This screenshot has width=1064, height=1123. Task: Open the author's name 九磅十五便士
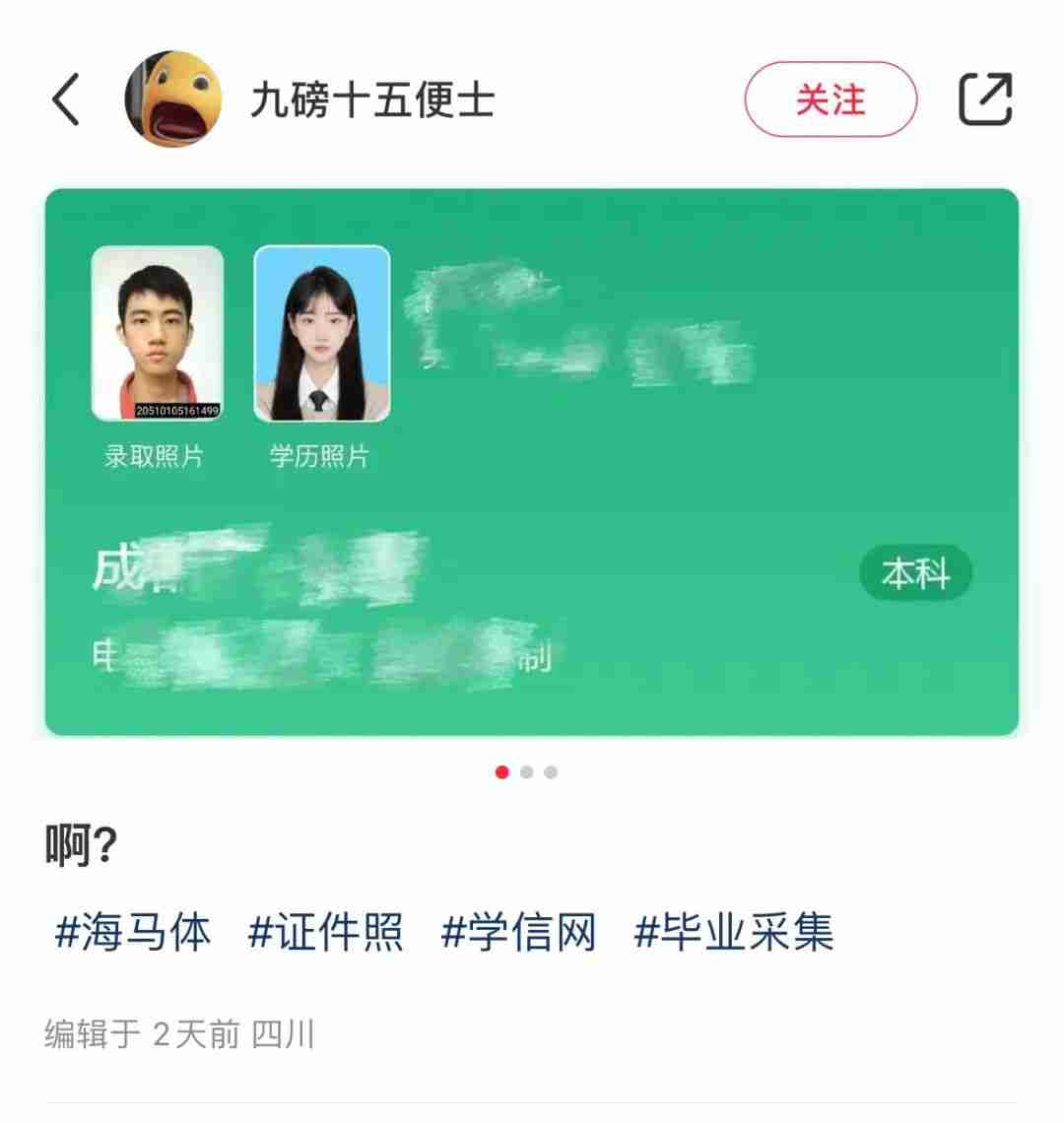coord(371,100)
